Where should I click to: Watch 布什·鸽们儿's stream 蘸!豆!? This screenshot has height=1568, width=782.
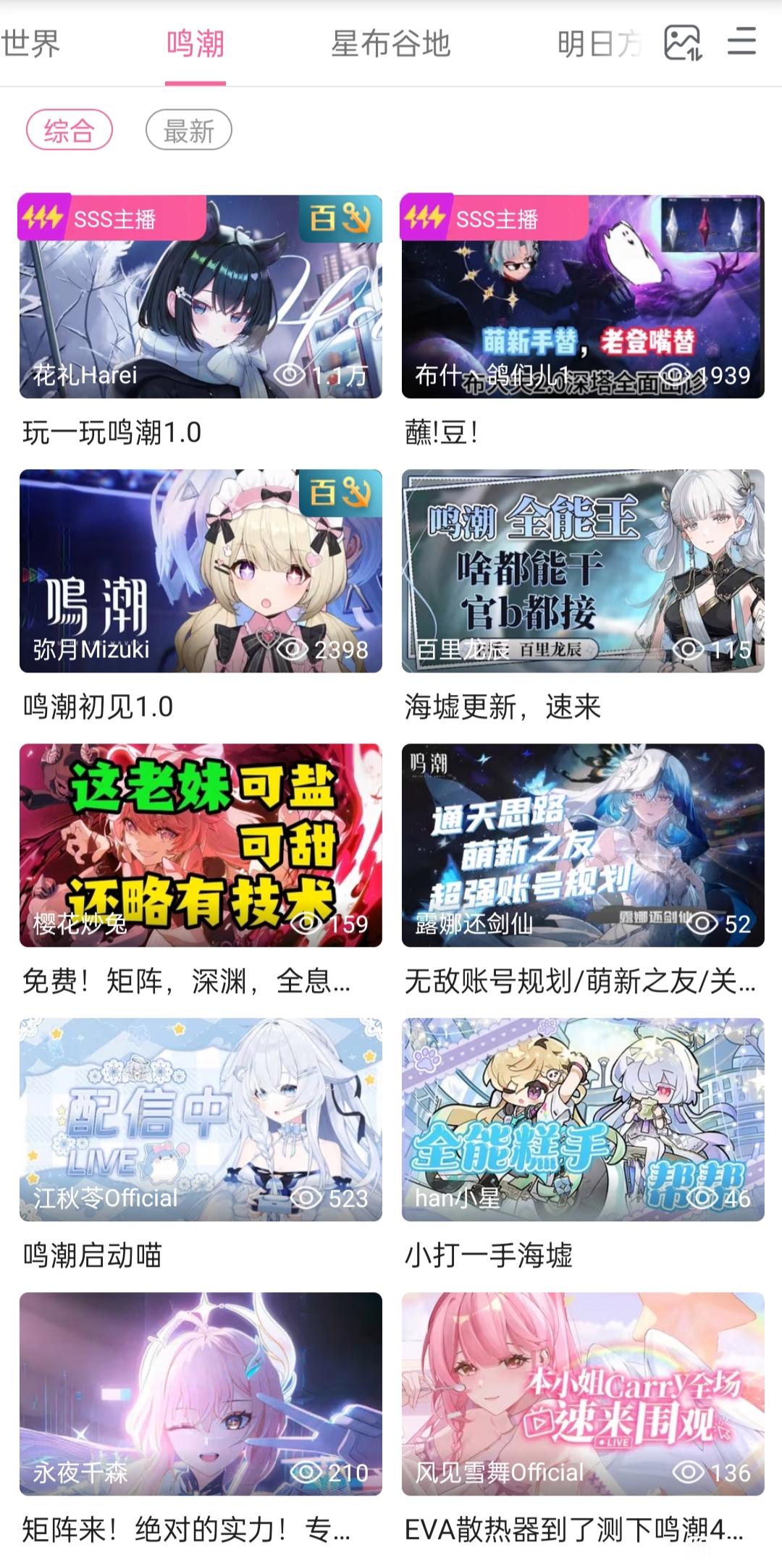(583, 297)
